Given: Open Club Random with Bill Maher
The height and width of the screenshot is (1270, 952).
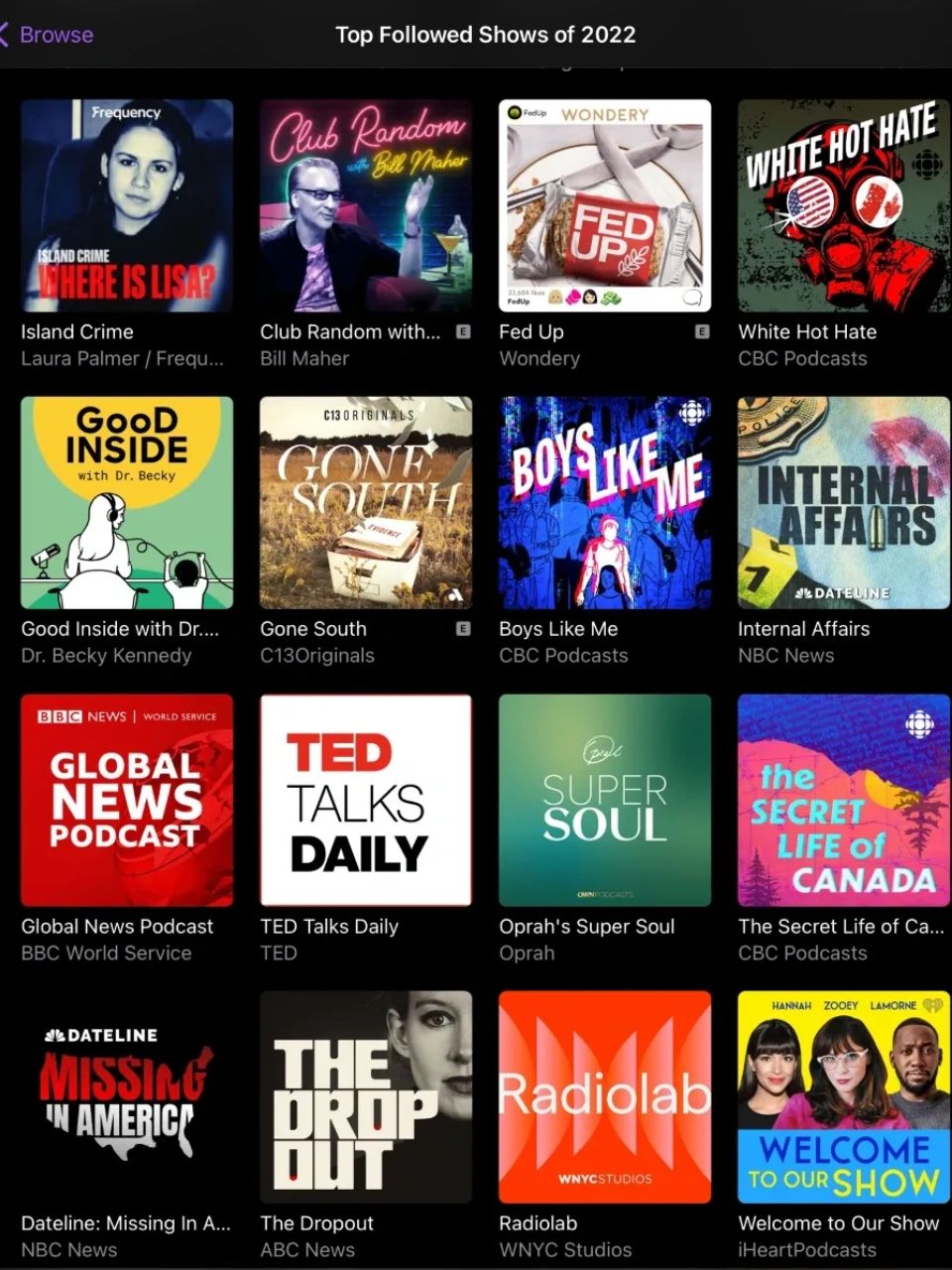Looking at the screenshot, I should click(x=366, y=205).
